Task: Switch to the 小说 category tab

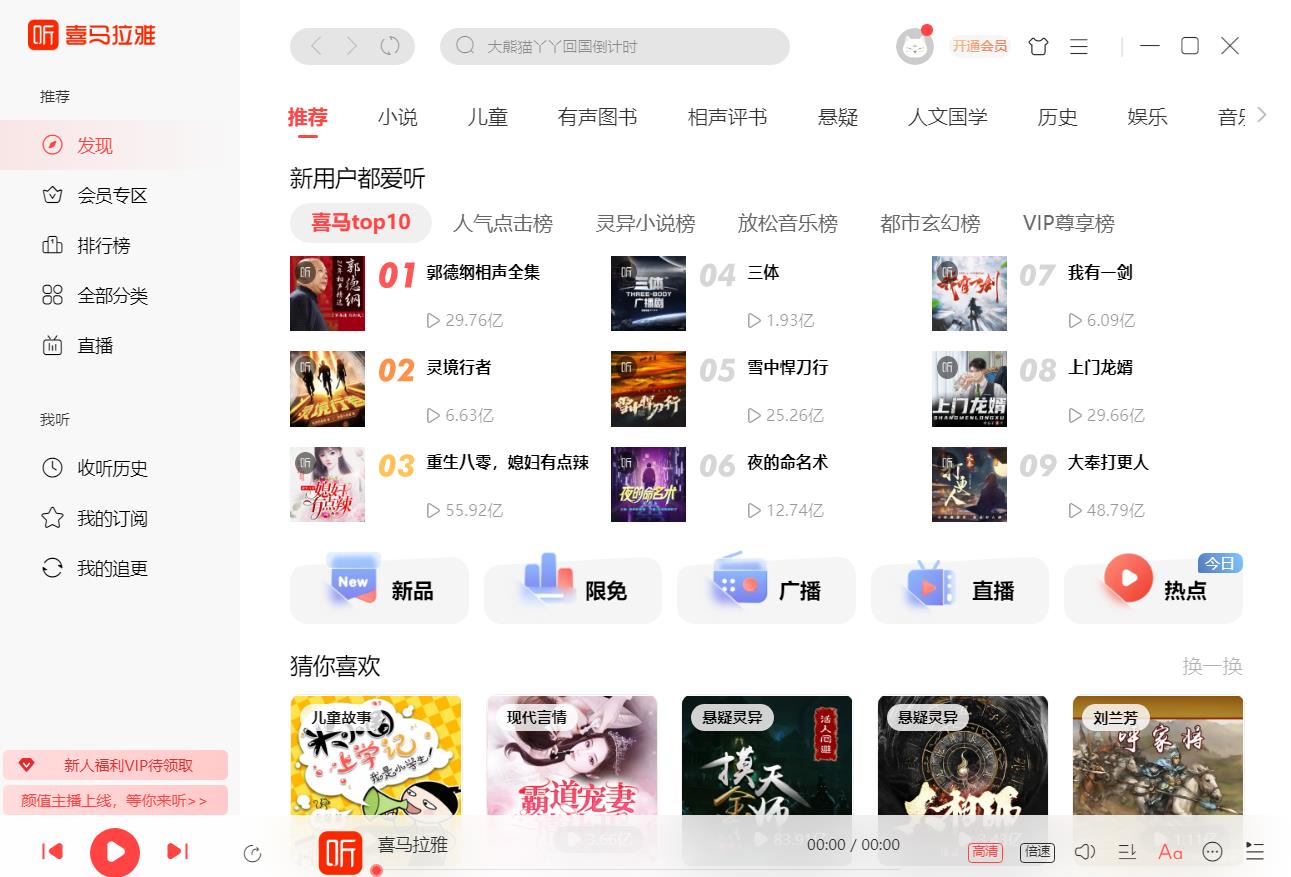Action: coord(397,117)
